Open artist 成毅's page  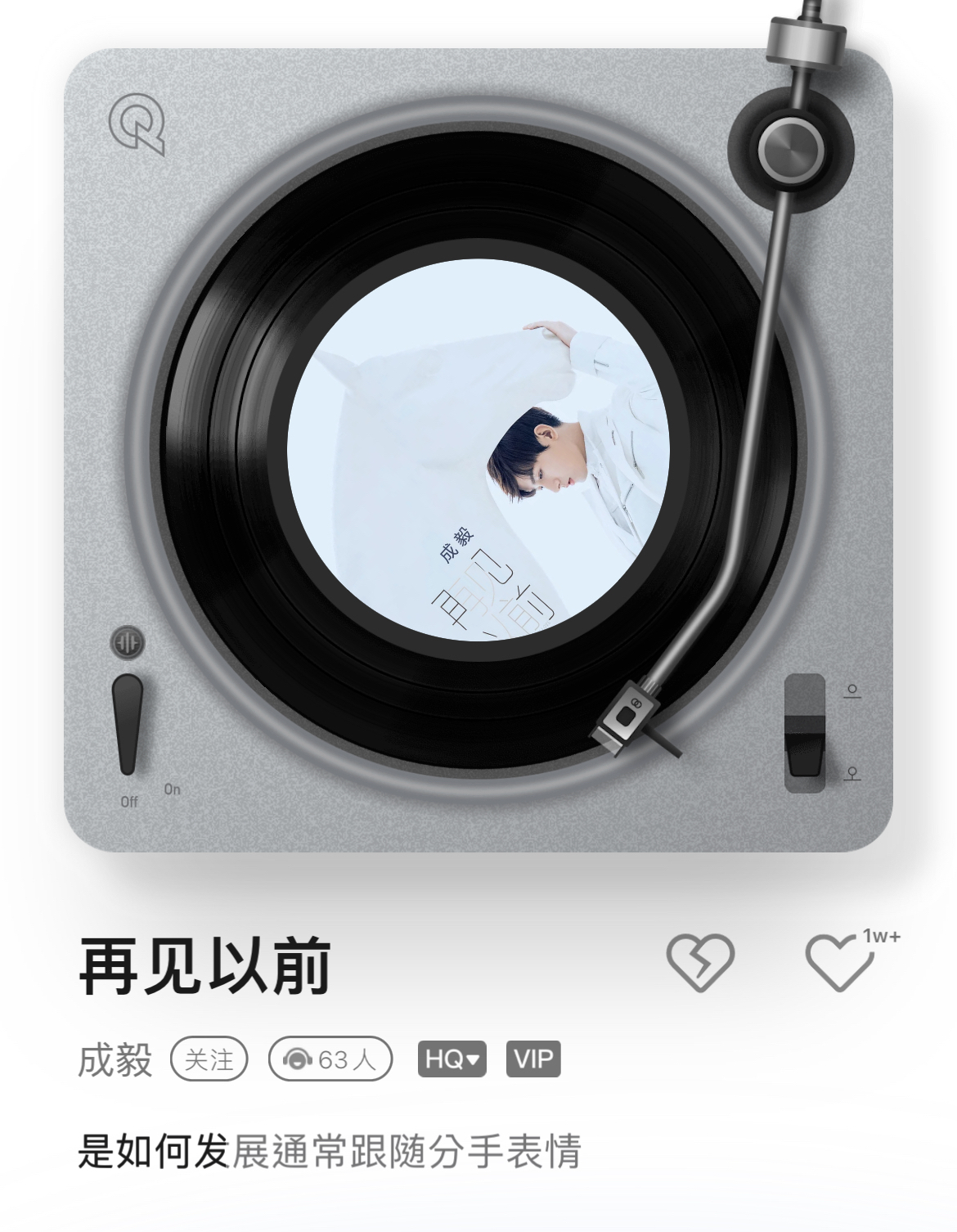pos(115,1059)
